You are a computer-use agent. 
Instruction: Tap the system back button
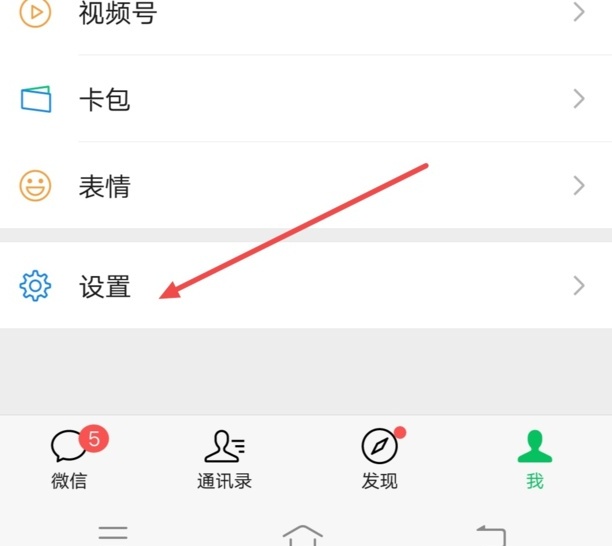pos(491,535)
